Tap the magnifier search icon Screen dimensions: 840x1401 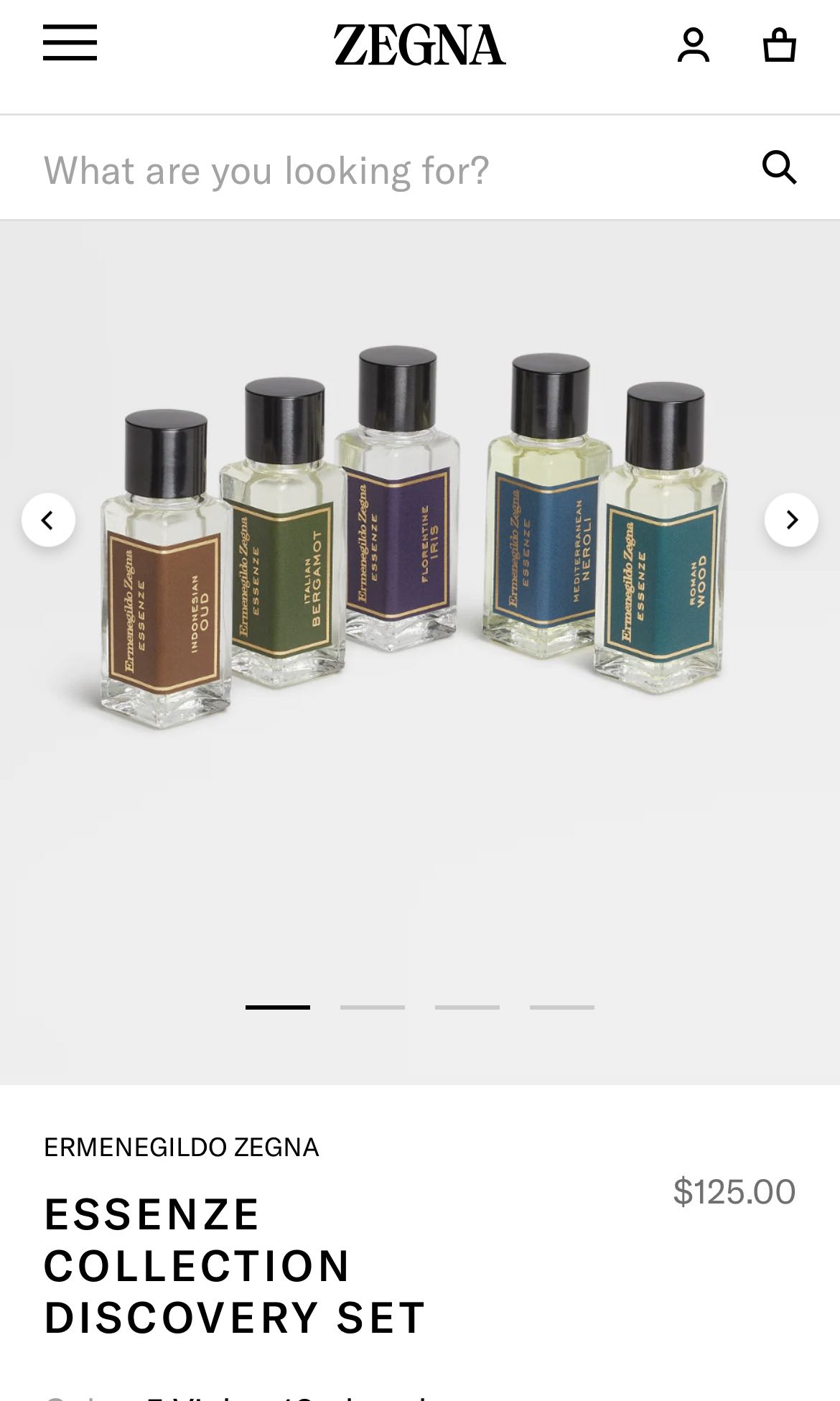779,168
